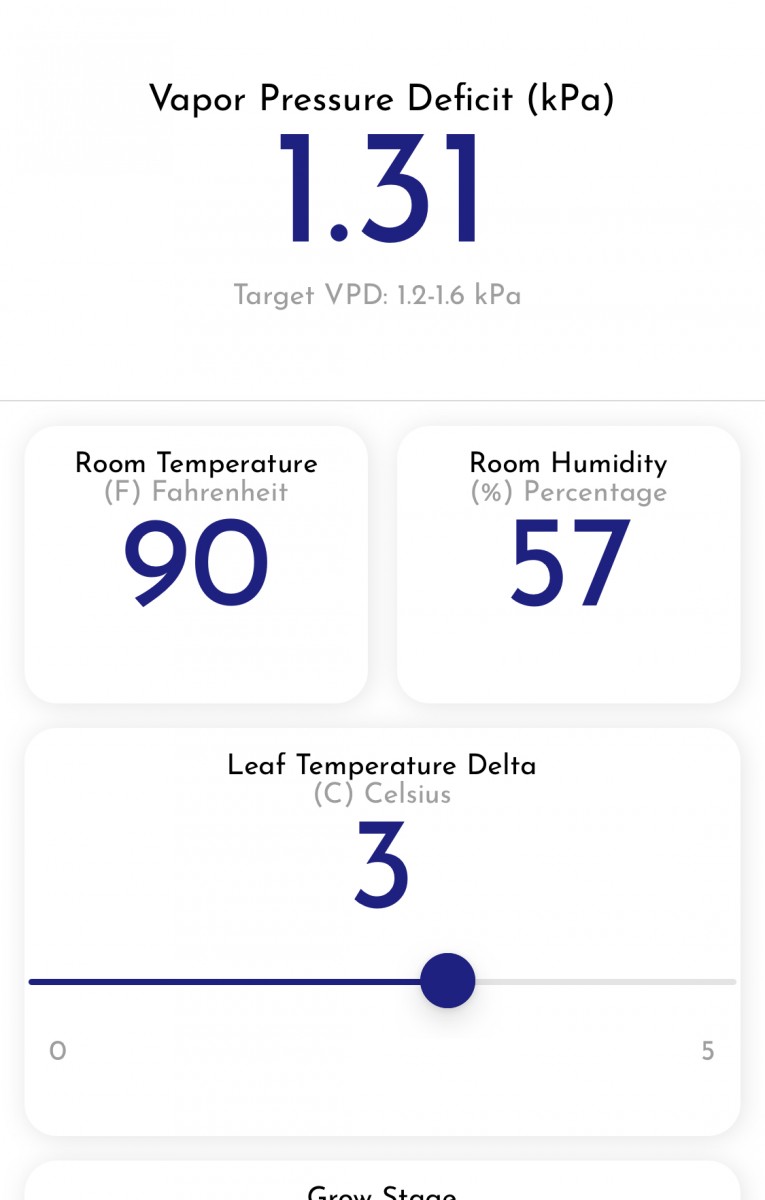Tap the Leaf Temperature Delta slider handle
Viewport: 765px width, 1200px height.
coord(447,981)
